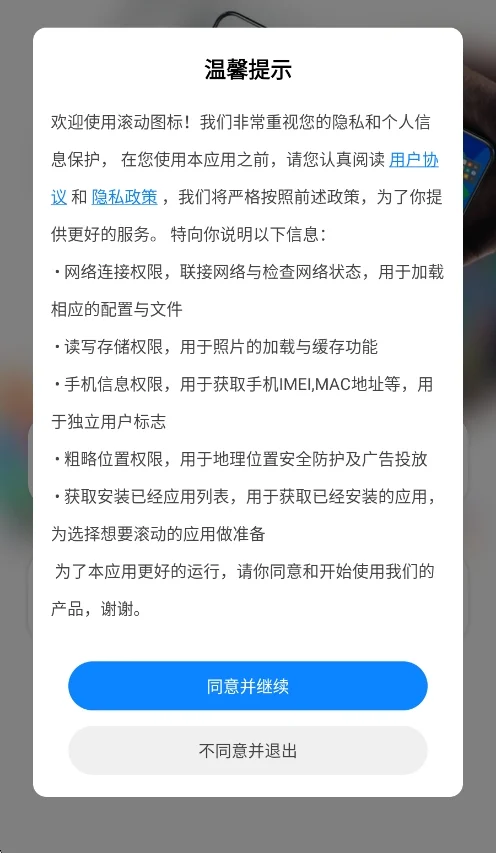Decline with 不同意并退出 button
496x853 pixels.
[248, 750]
